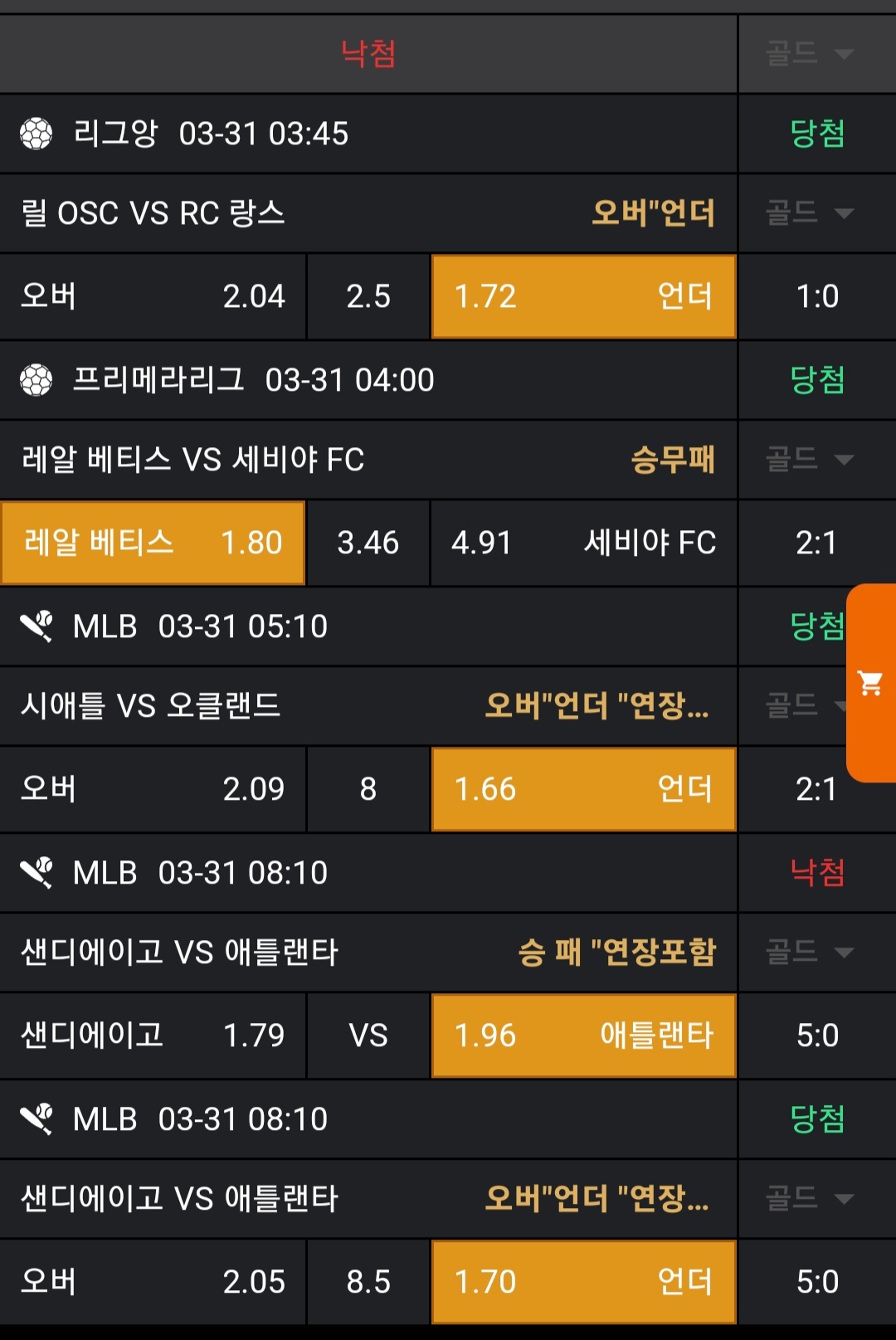896x1340 pixels.
Task: Expand the 골드 dropdown in the header row
Action: [809, 54]
